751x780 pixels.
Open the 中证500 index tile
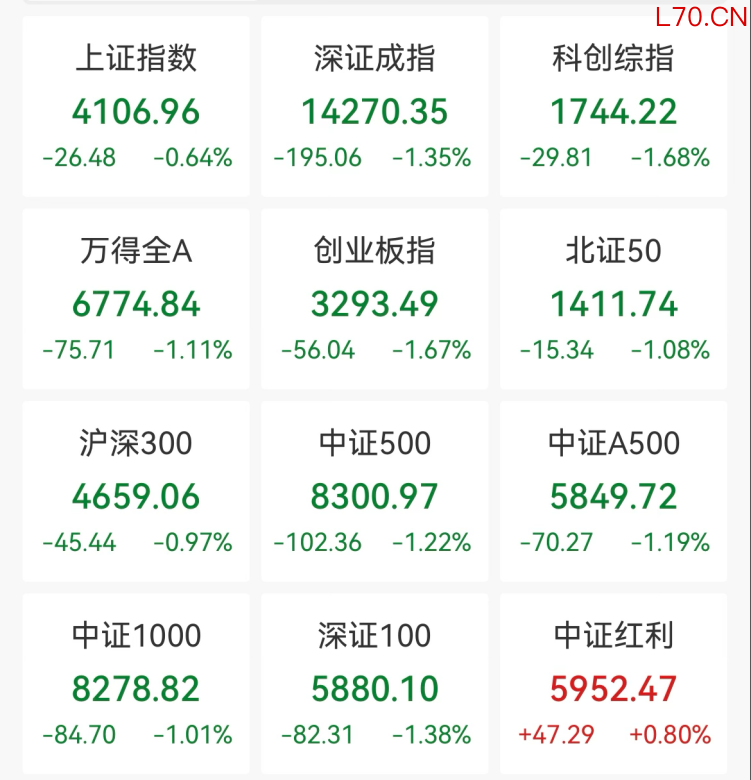(375, 491)
